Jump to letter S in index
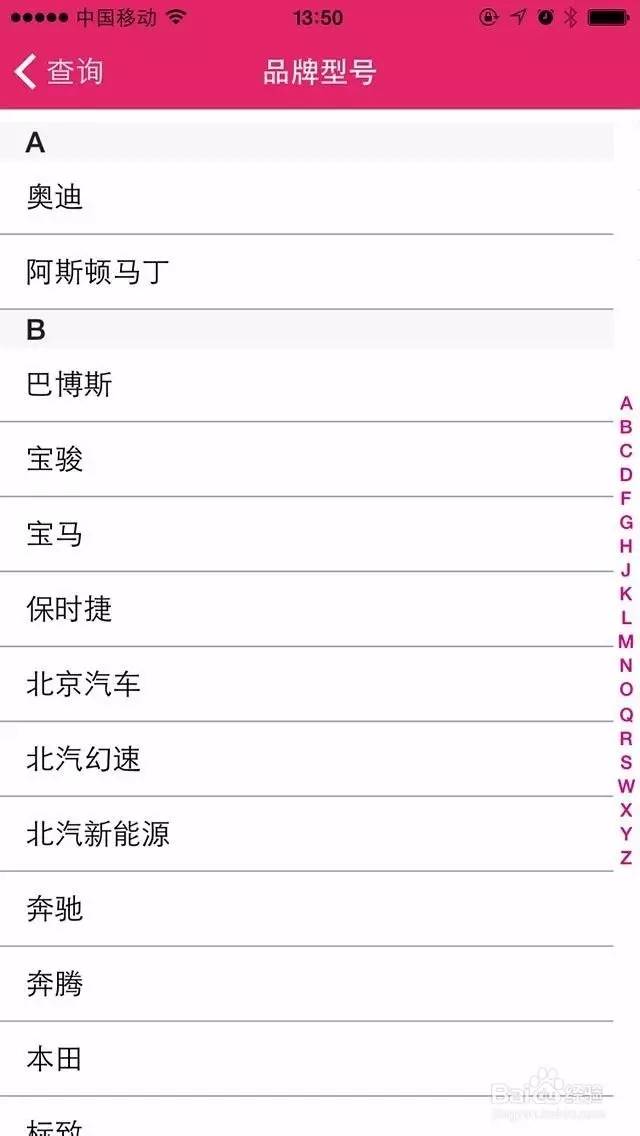Viewport: 640px width, 1136px height. (626, 762)
